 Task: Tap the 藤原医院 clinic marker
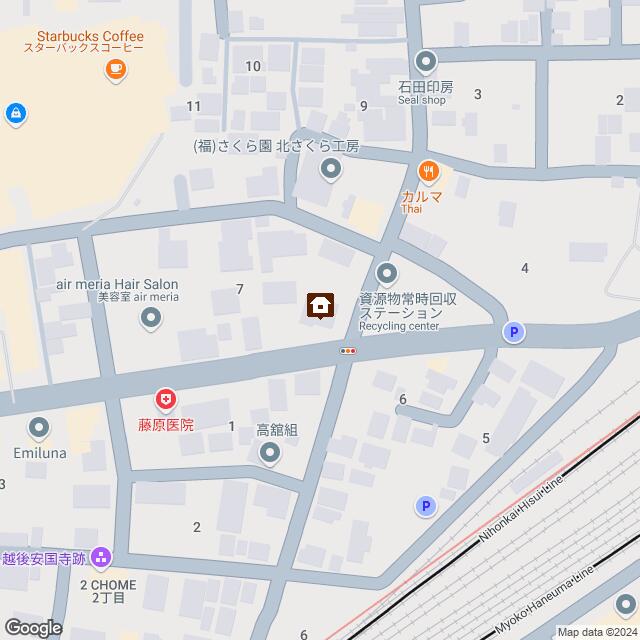click(x=164, y=401)
